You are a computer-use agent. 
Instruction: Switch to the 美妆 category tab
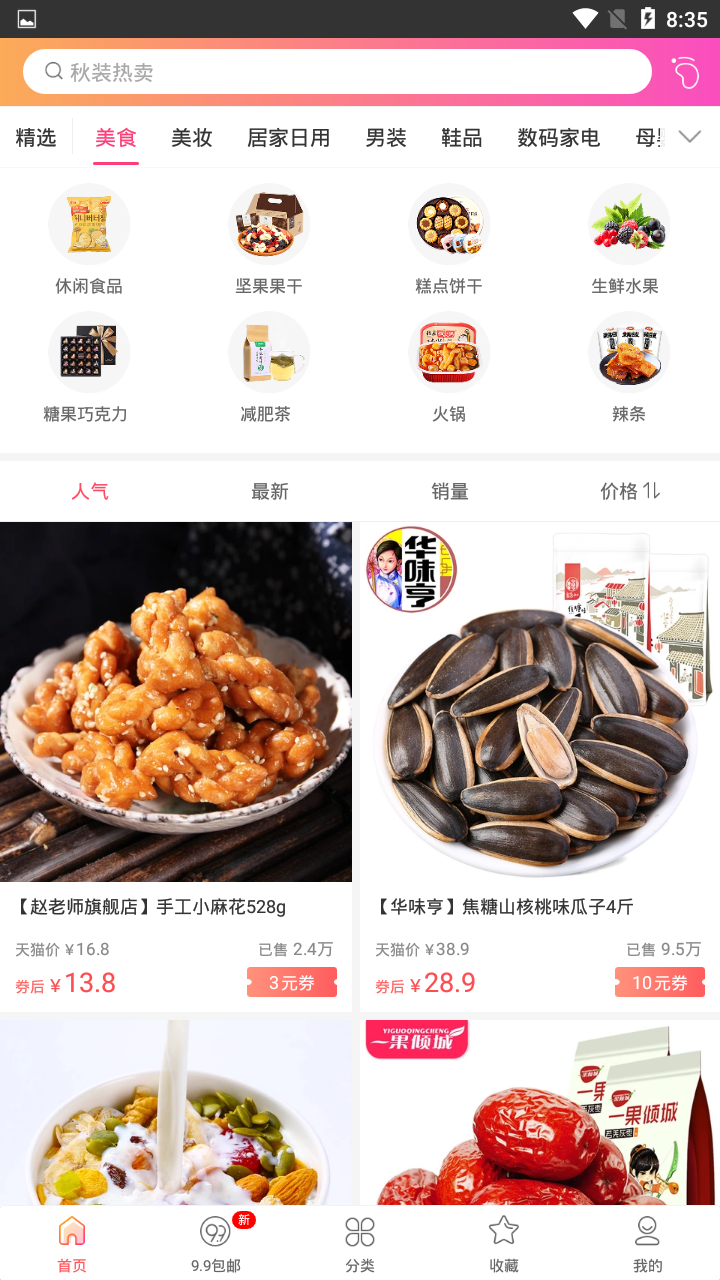191,138
